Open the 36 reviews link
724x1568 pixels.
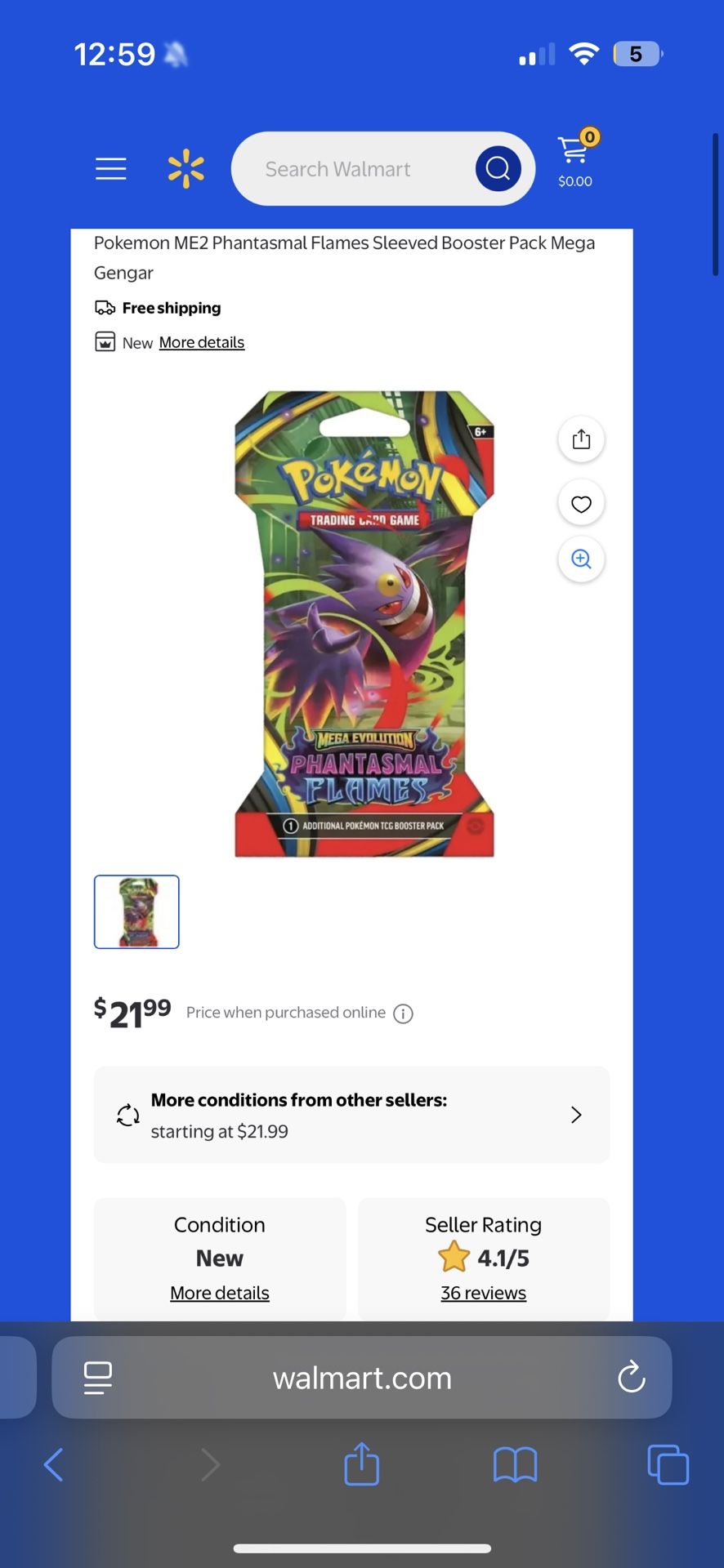point(483,1293)
